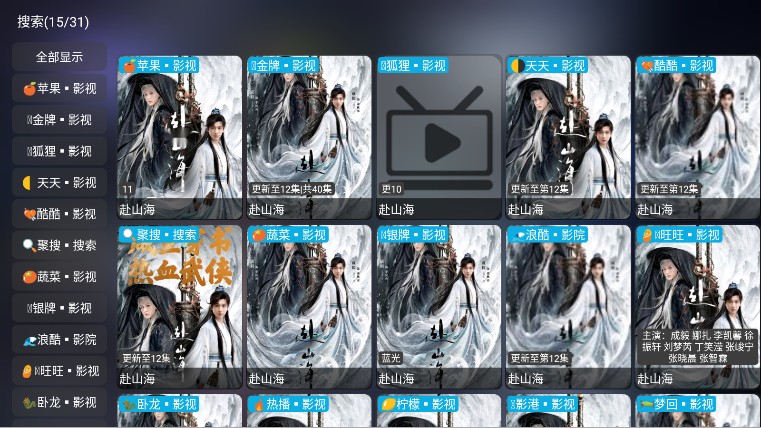Open 赴山海 card from 天天•影视

coord(567,137)
